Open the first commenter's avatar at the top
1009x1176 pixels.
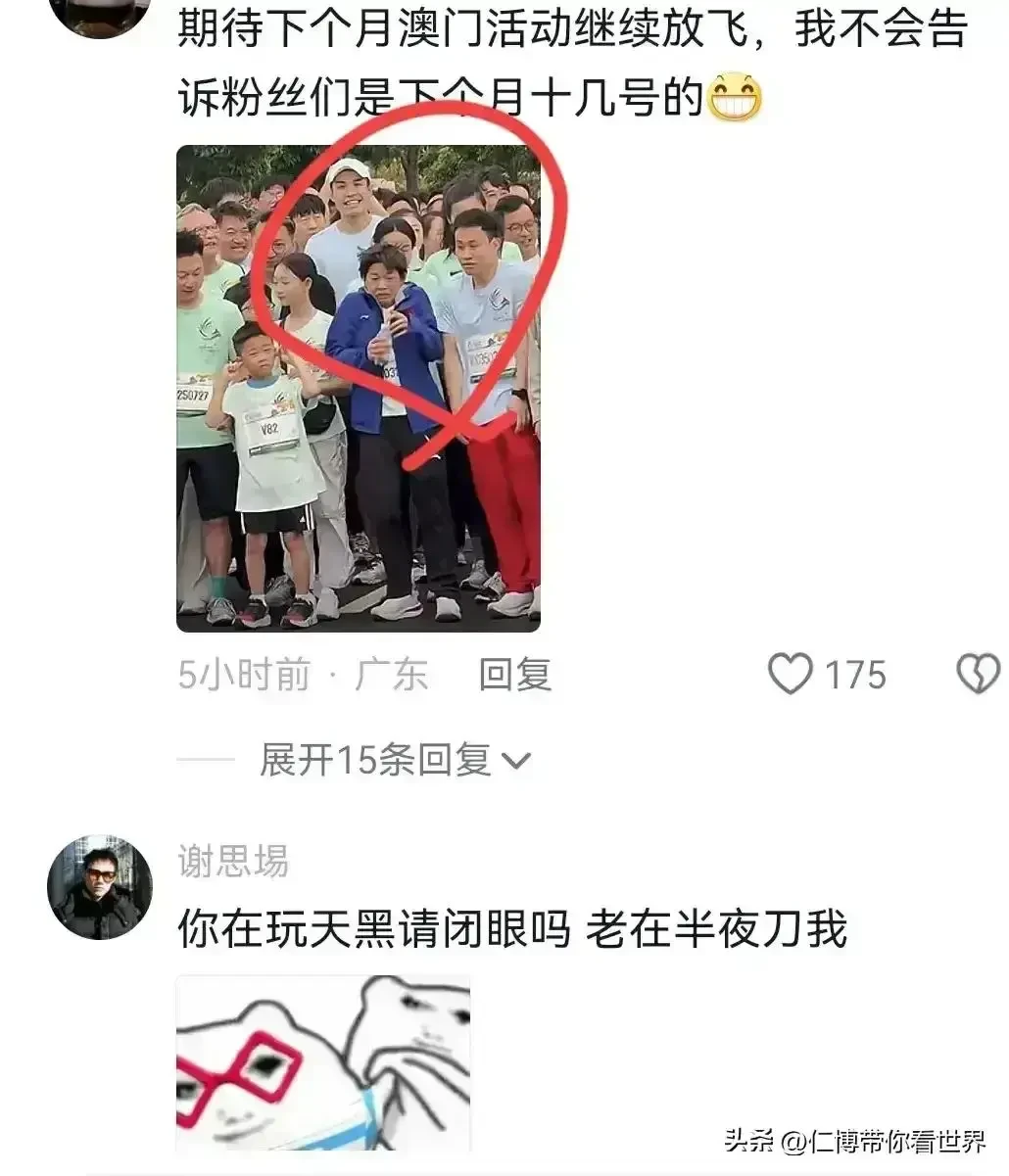click(100, 14)
